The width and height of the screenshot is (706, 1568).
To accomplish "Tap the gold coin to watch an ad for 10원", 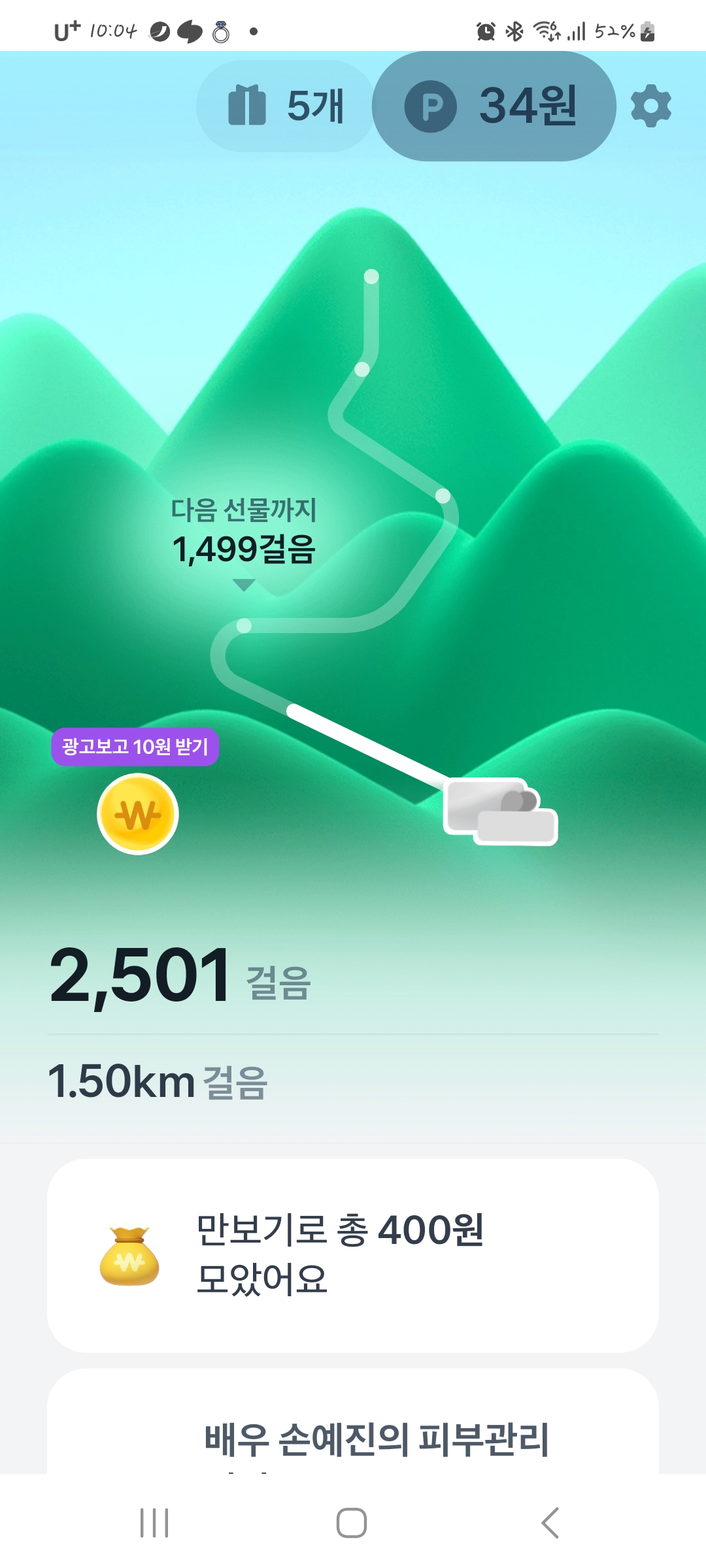I will tap(137, 814).
